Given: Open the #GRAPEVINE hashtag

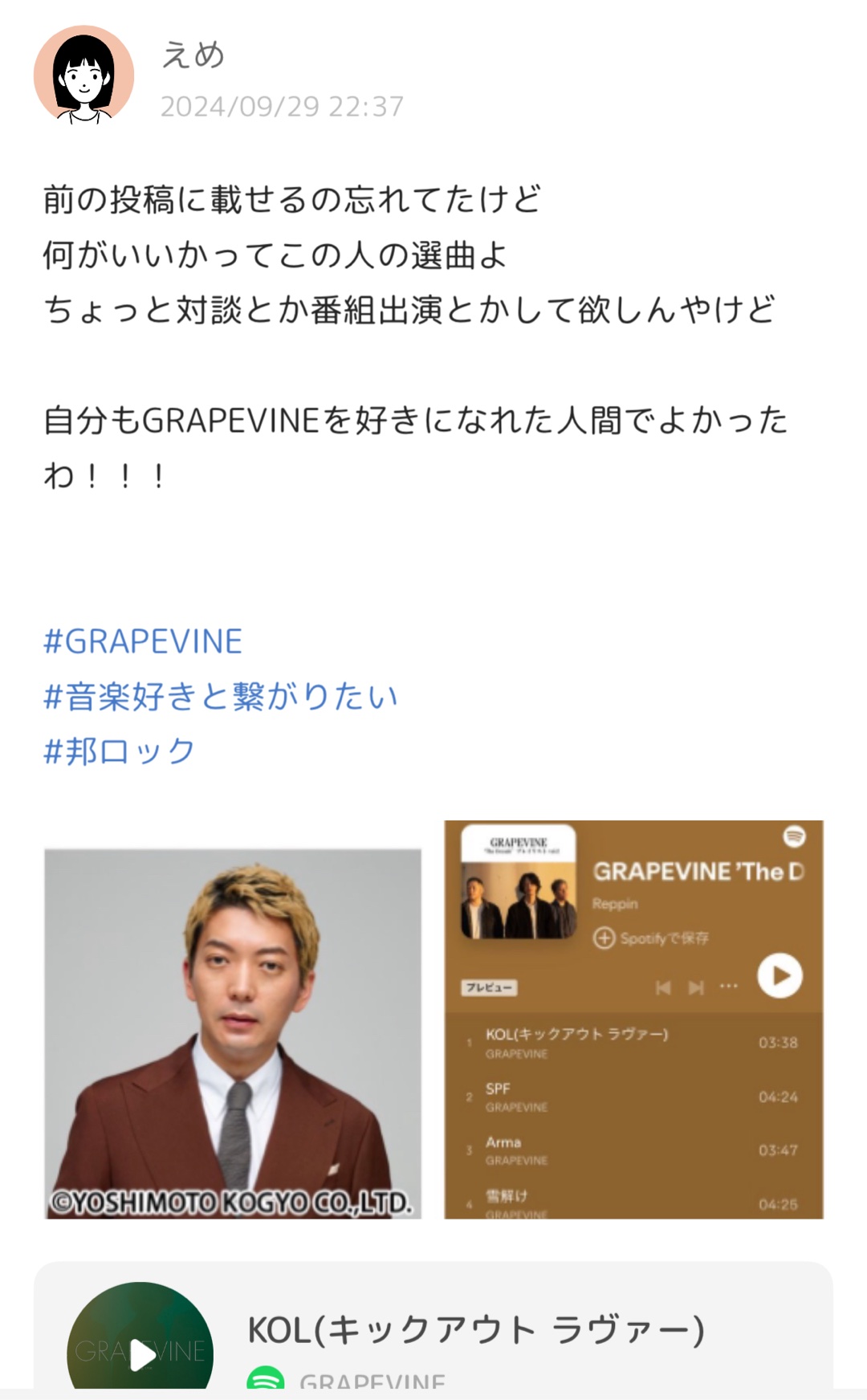Looking at the screenshot, I should tap(143, 641).
